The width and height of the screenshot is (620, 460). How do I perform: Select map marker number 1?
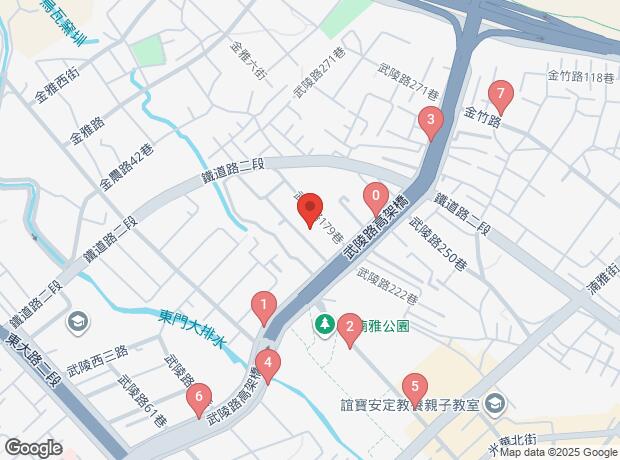click(x=263, y=304)
